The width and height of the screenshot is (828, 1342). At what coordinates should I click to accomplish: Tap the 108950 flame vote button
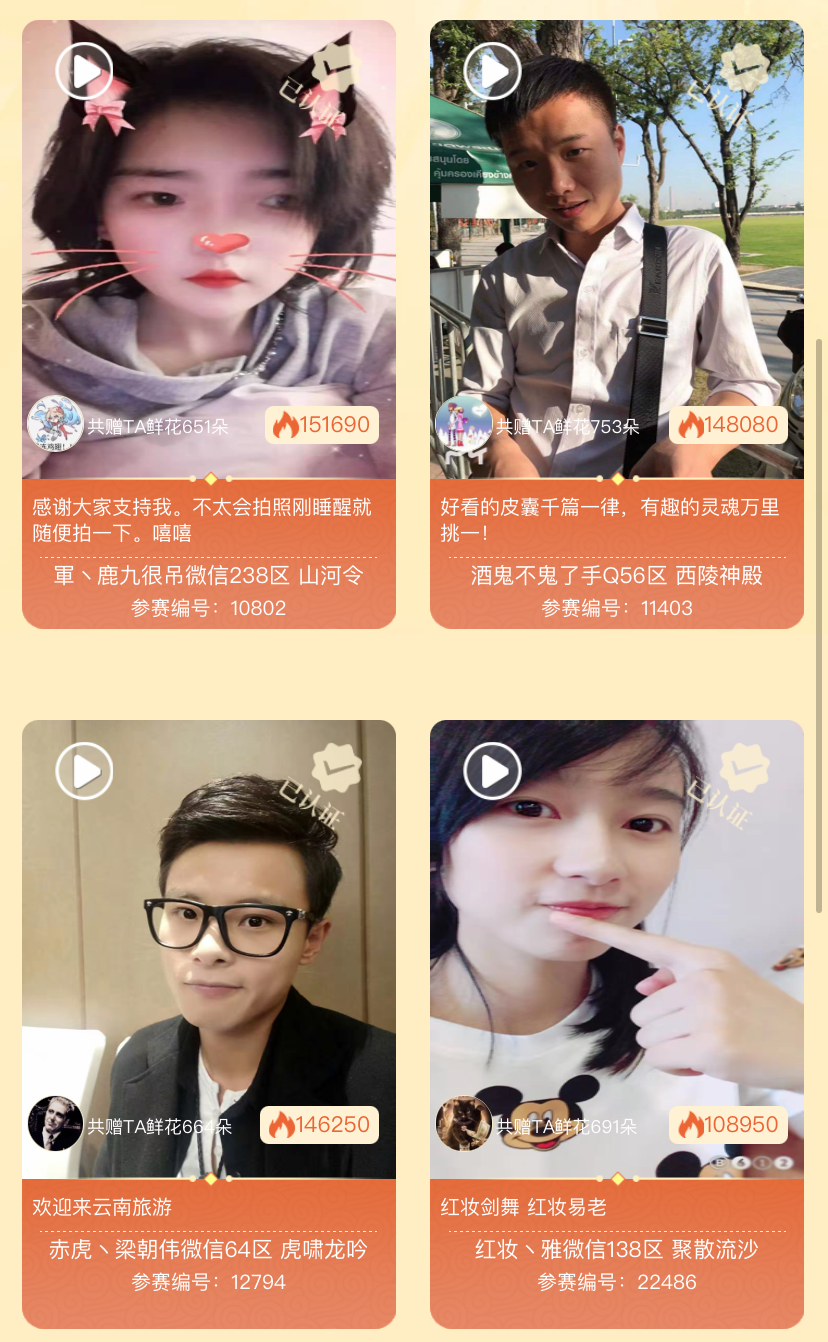point(728,1125)
